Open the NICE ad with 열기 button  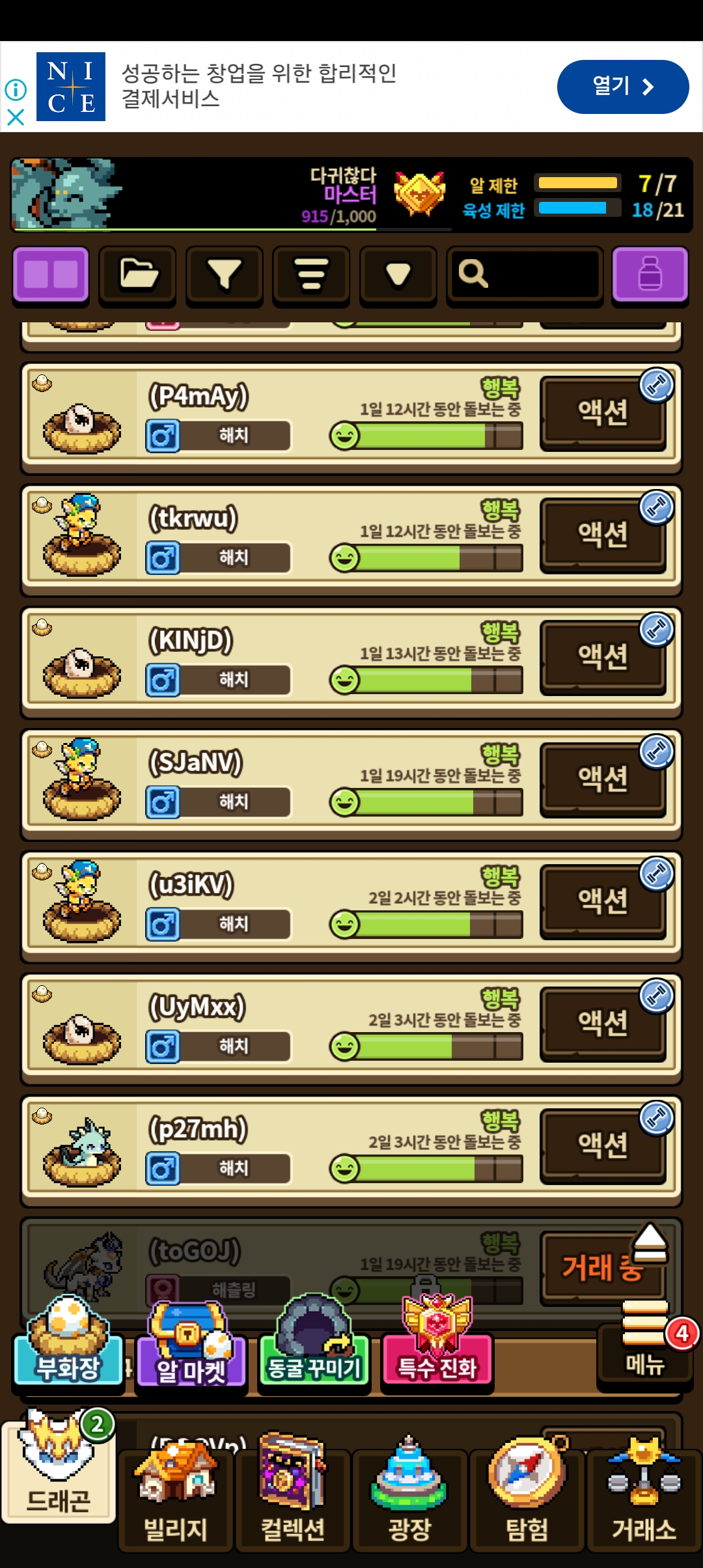point(622,87)
